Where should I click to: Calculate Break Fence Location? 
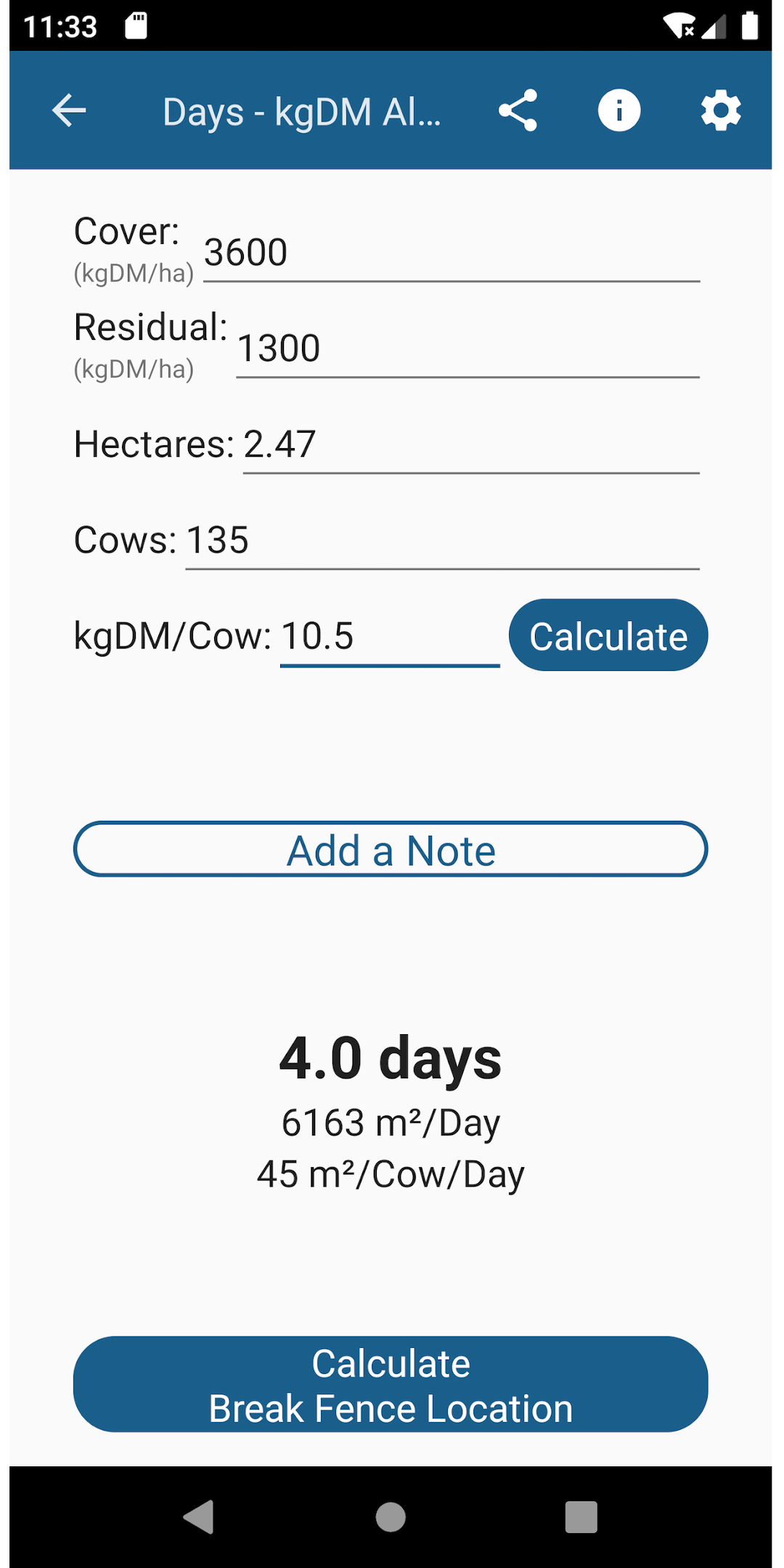(391, 1385)
